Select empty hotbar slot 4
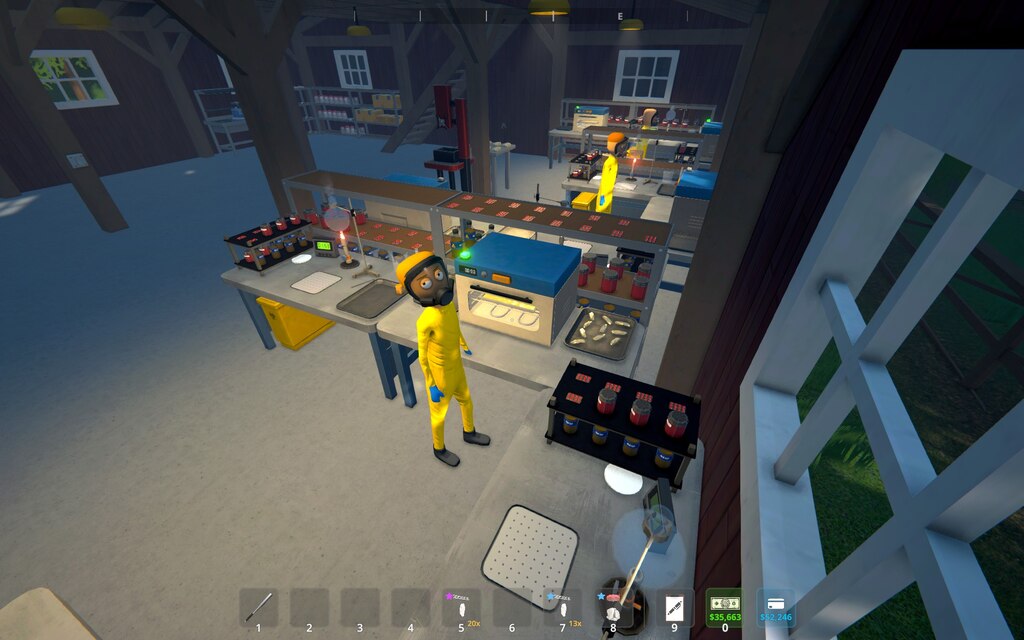Image resolution: width=1024 pixels, height=640 pixels. [x=410, y=607]
